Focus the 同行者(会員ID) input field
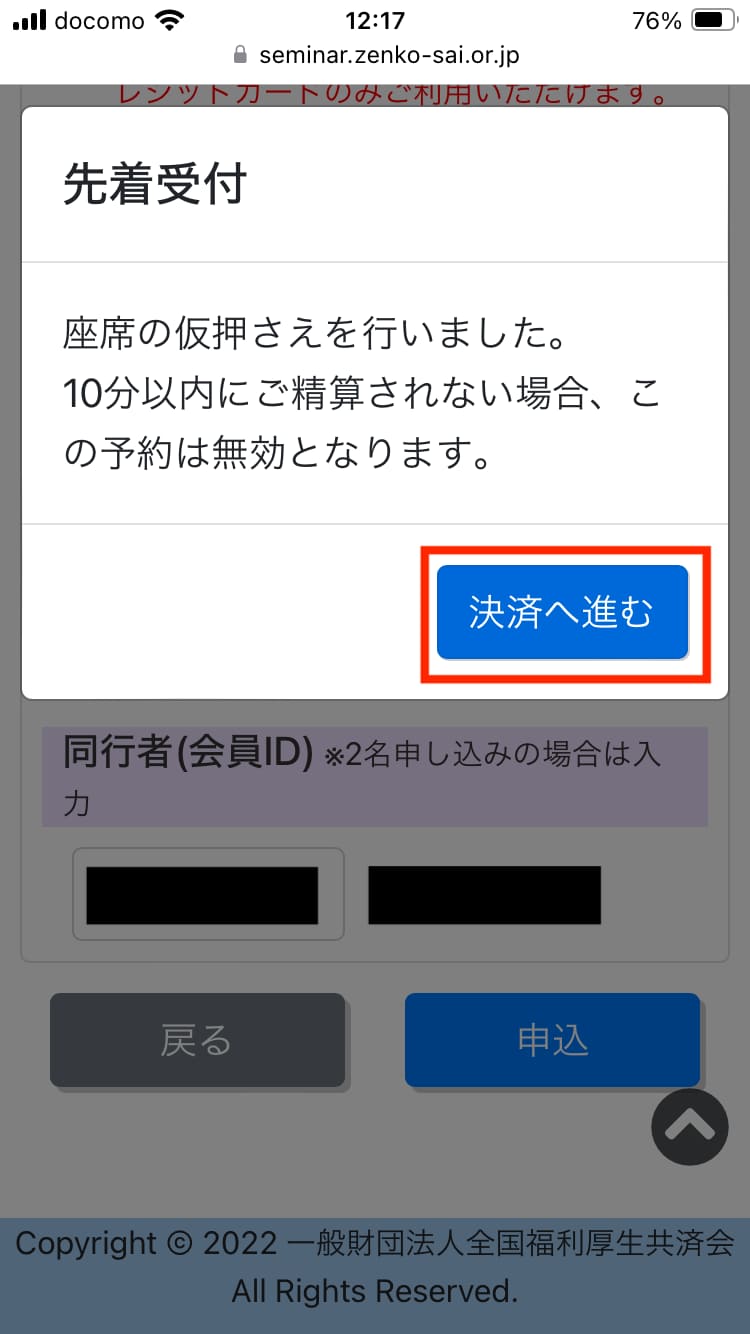The width and height of the screenshot is (750, 1334). click(208, 894)
